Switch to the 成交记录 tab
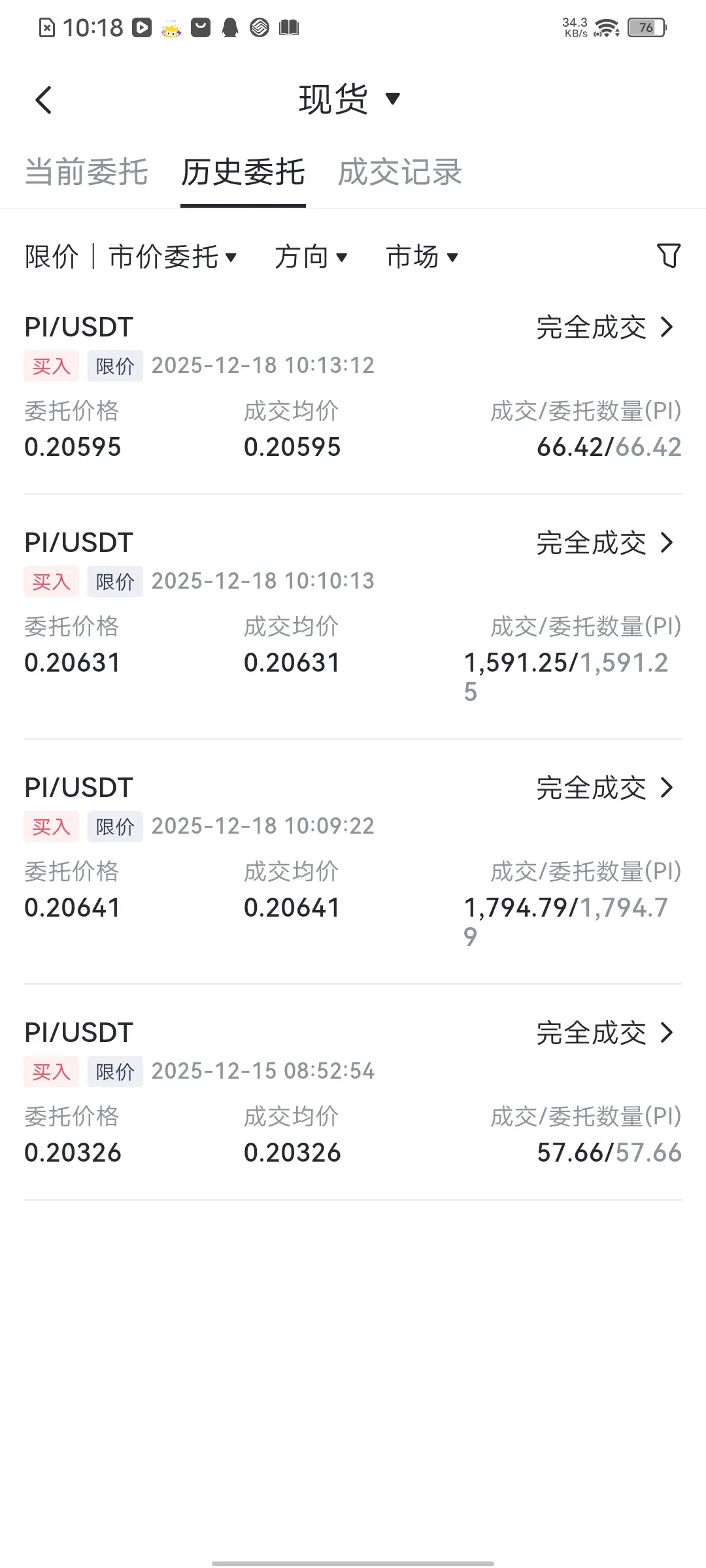 coord(399,172)
